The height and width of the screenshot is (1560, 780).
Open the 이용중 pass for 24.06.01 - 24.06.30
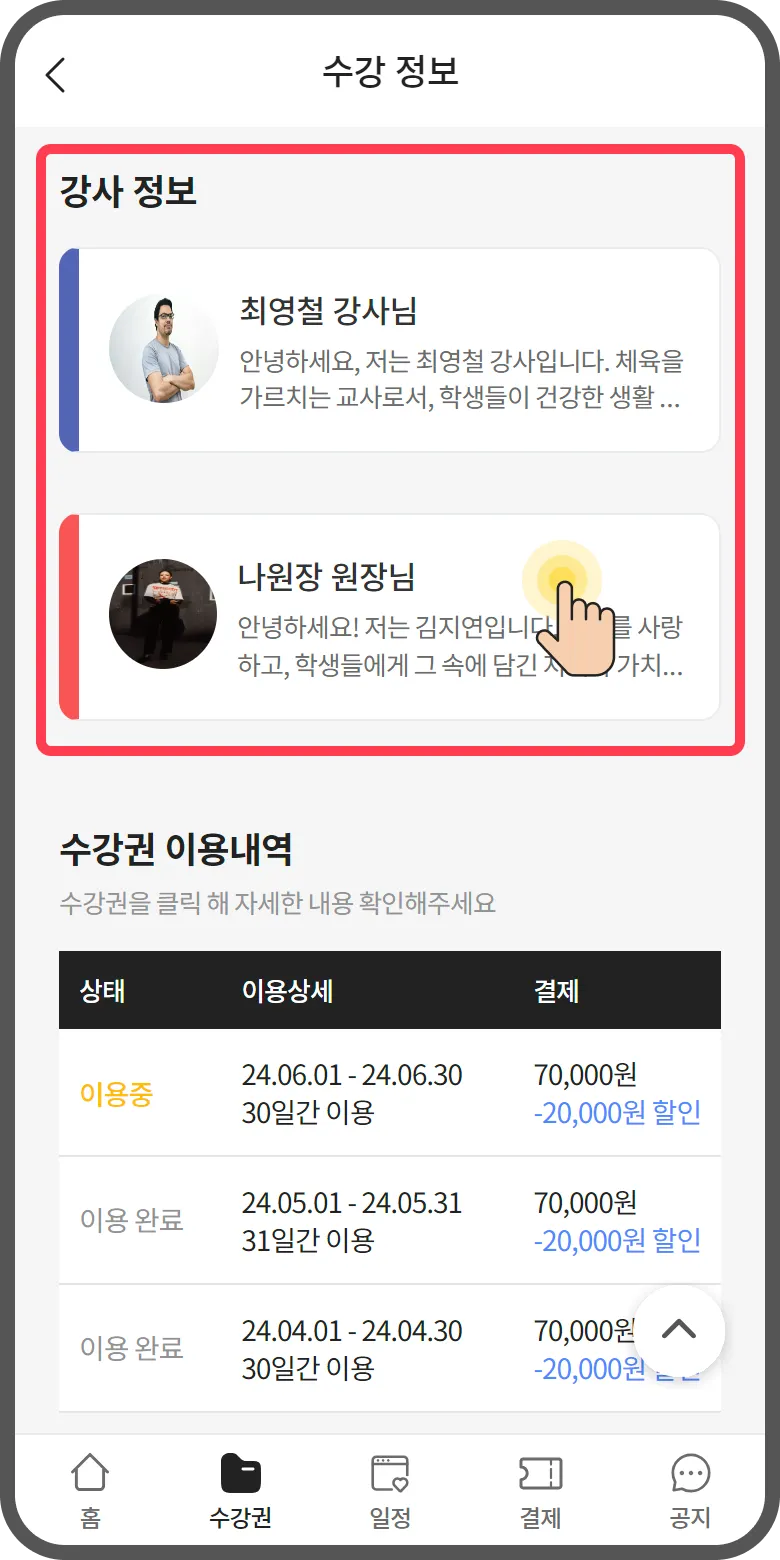(x=390, y=1093)
